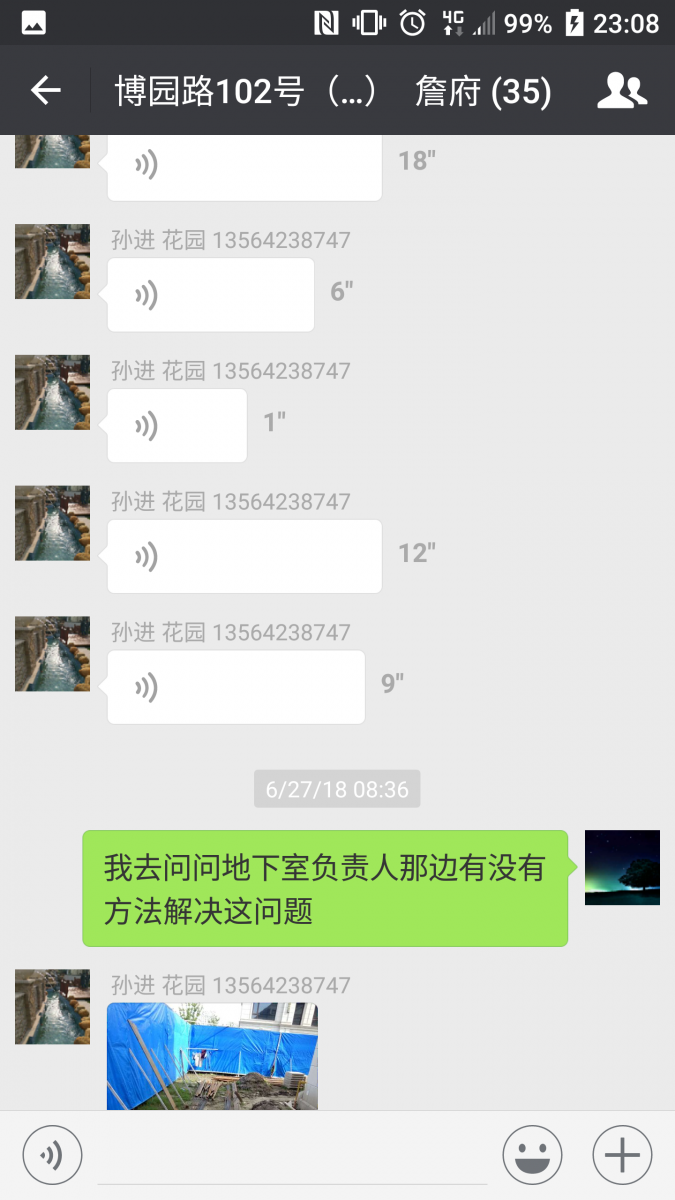Open group chat members info
The height and width of the screenshot is (1200, 675).
[x=622, y=91]
